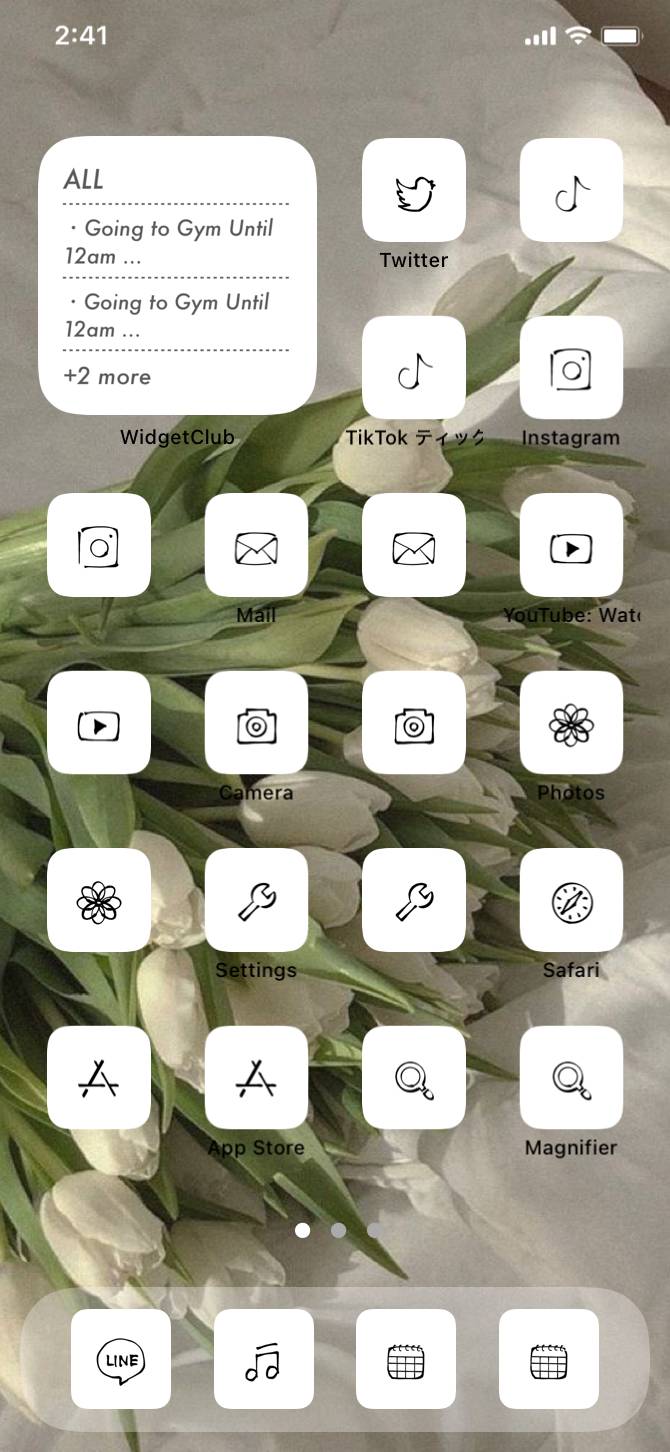Open the app labeled TikTok ティック
The image size is (670, 1452).
414,367
